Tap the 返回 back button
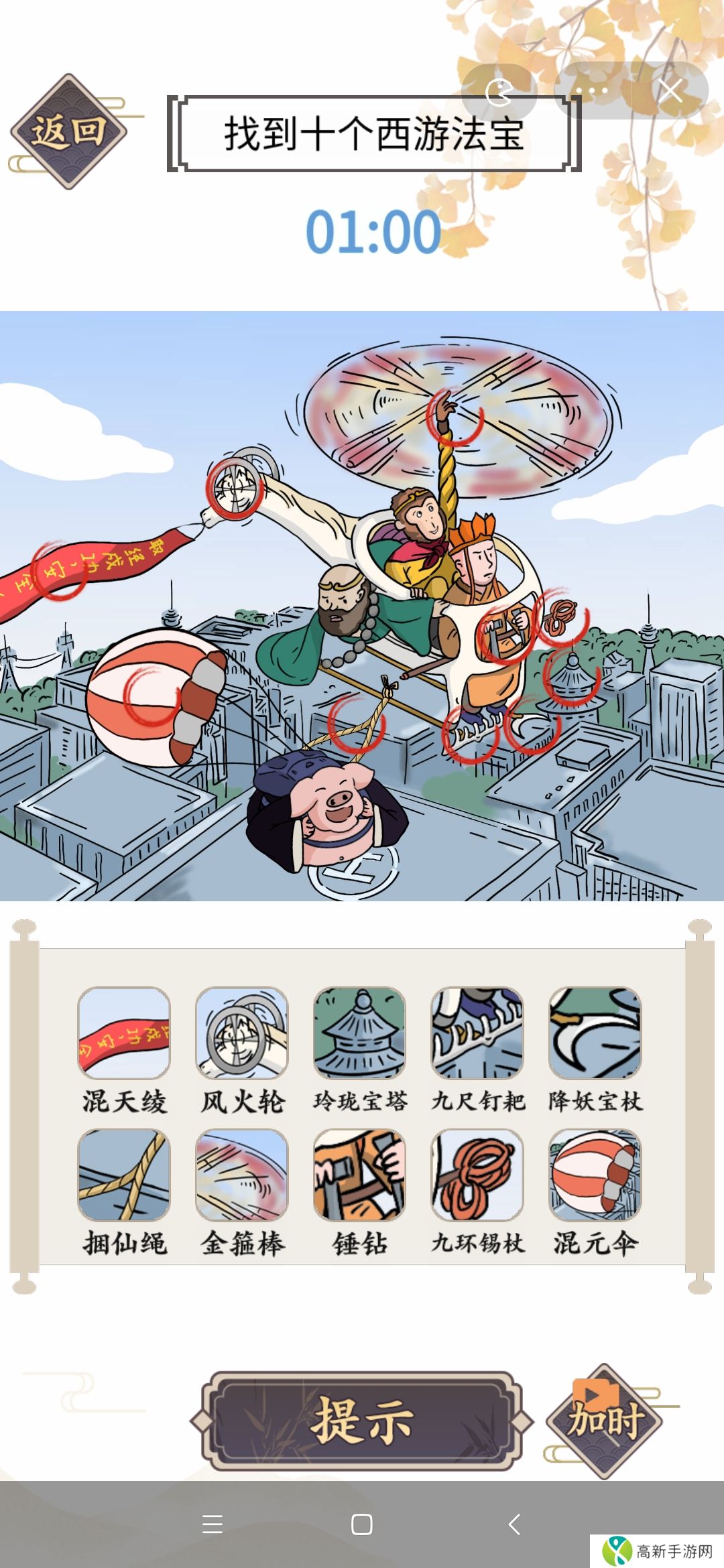Image resolution: width=724 pixels, height=1568 pixels. point(68,131)
